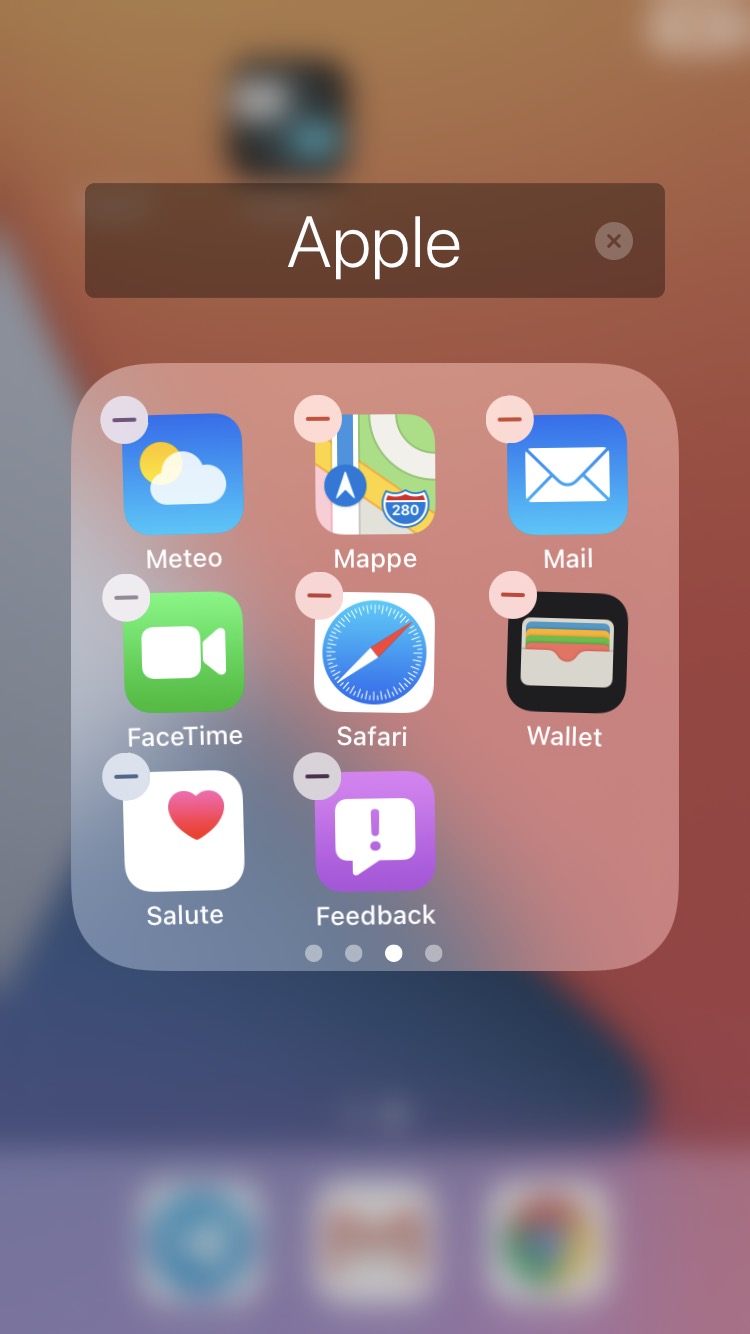Remove the Salute app with its minus badge

click(x=126, y=776)
